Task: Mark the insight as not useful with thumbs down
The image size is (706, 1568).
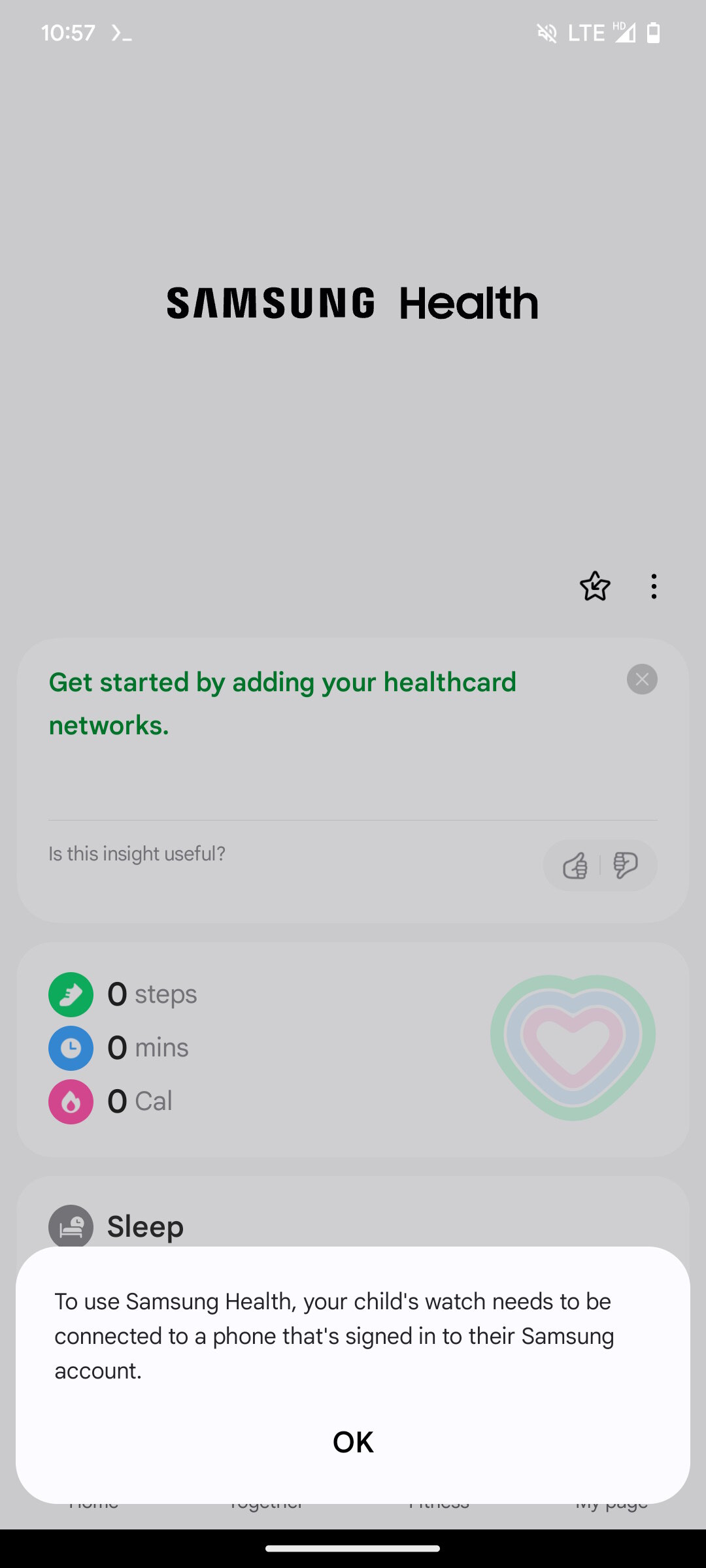Action: click(x=625, y=866)
